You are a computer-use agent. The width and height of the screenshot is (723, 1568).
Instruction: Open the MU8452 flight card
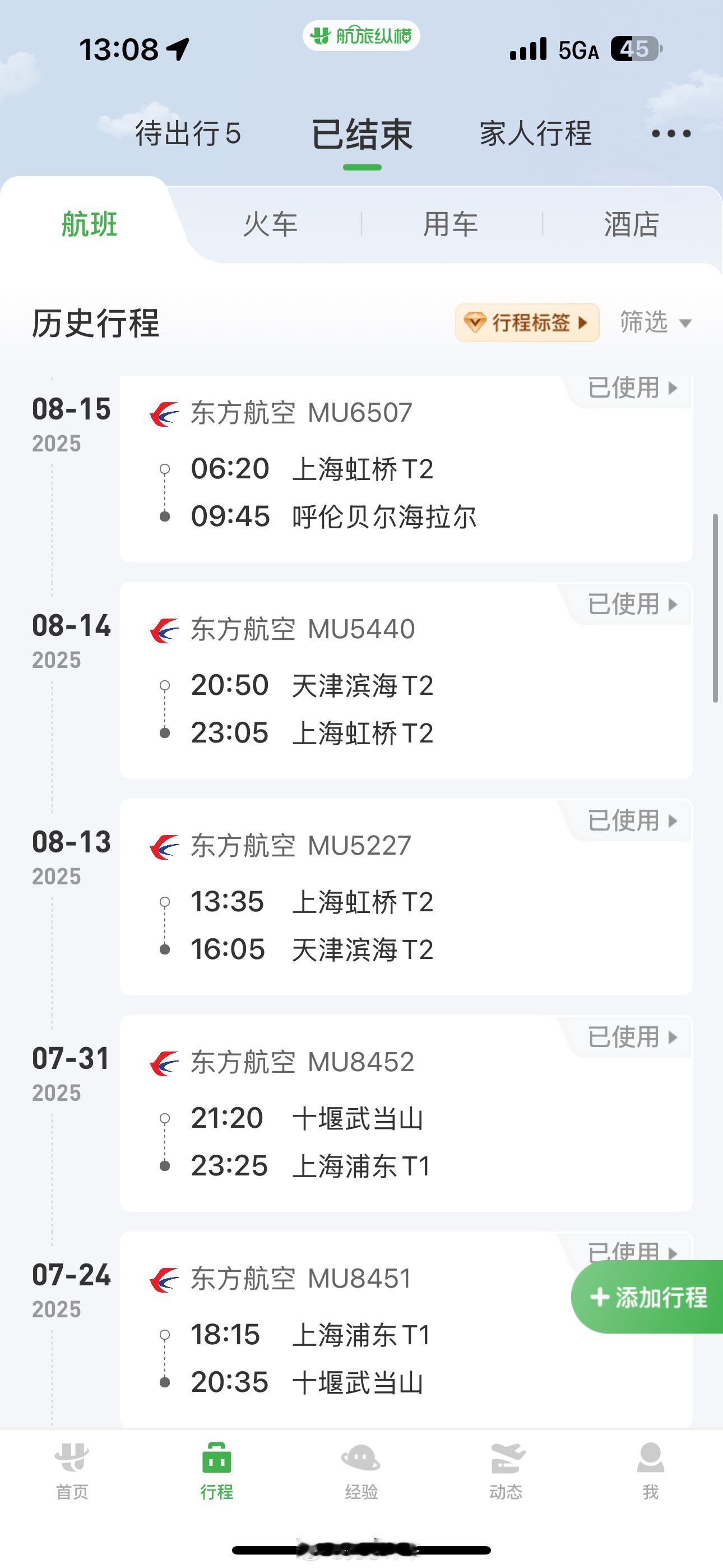(x=406, y=1113)
